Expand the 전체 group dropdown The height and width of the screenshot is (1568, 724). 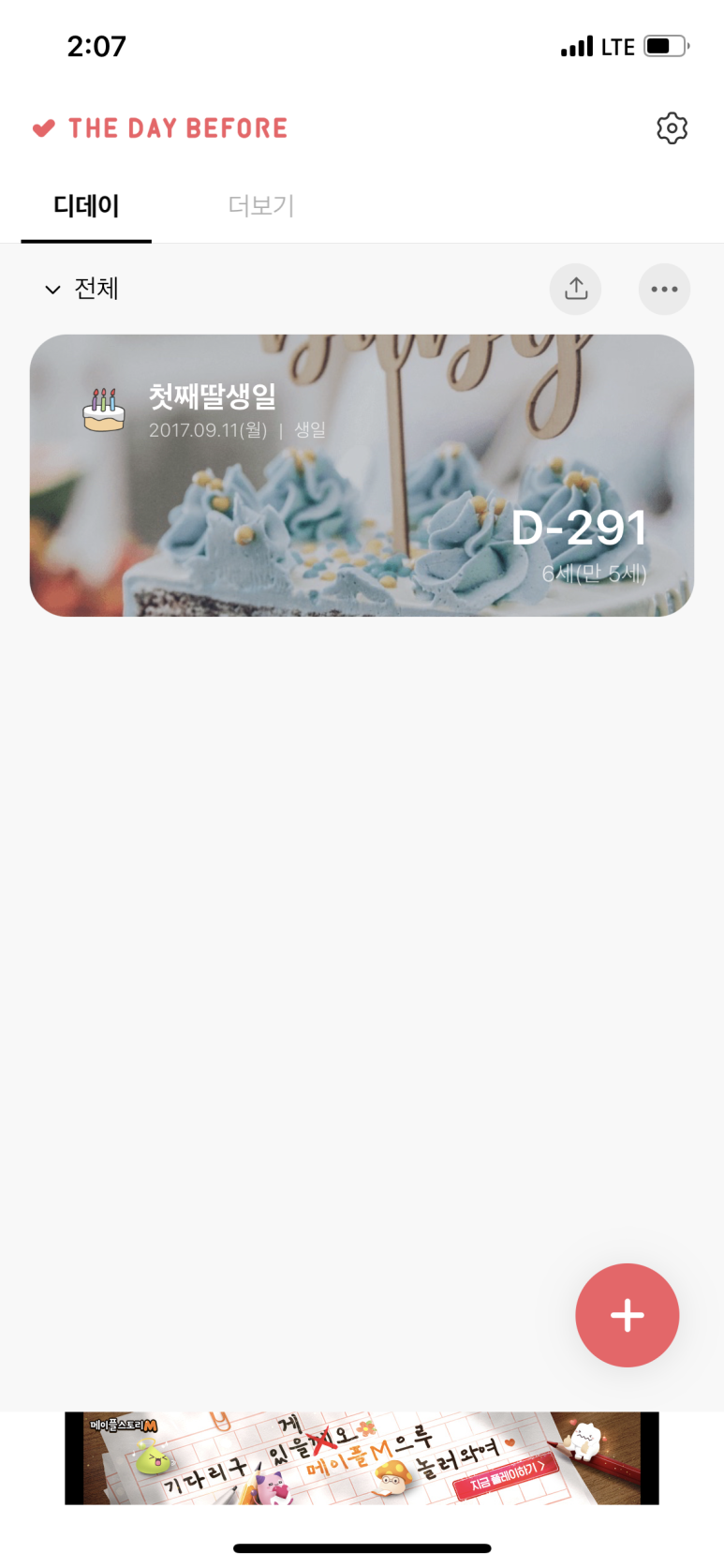(x=82, y=289)
